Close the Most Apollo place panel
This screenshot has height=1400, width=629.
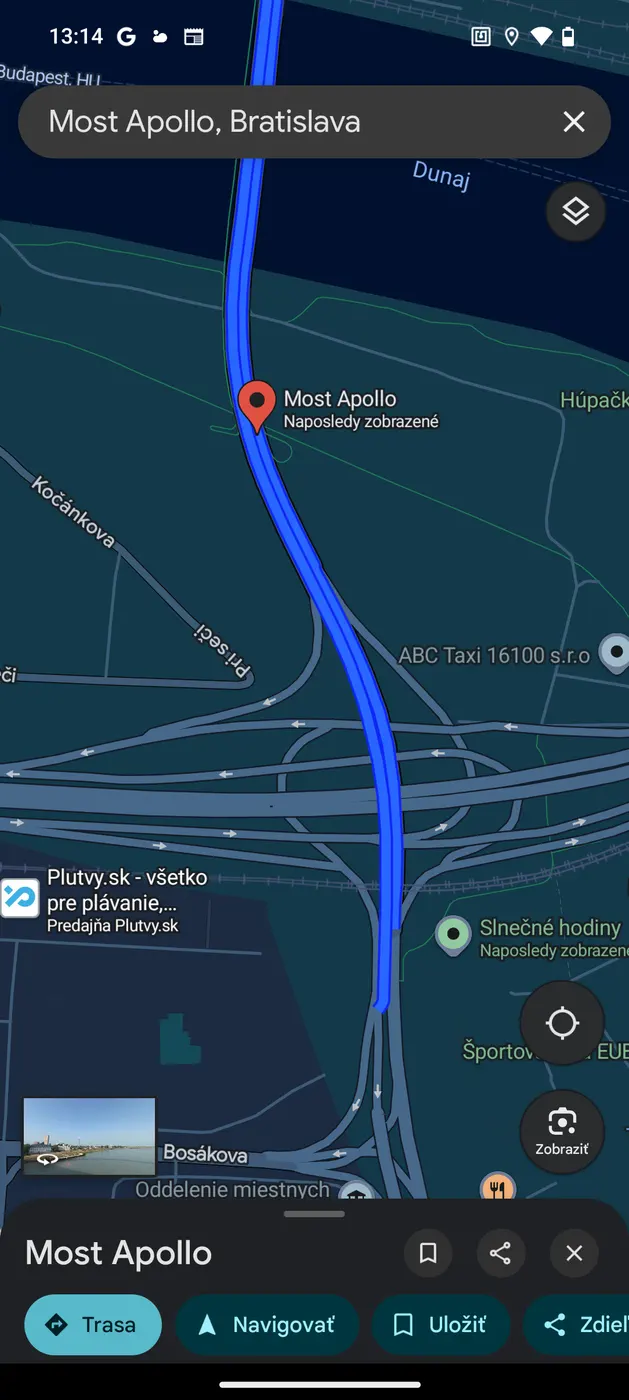[574, 1253]
